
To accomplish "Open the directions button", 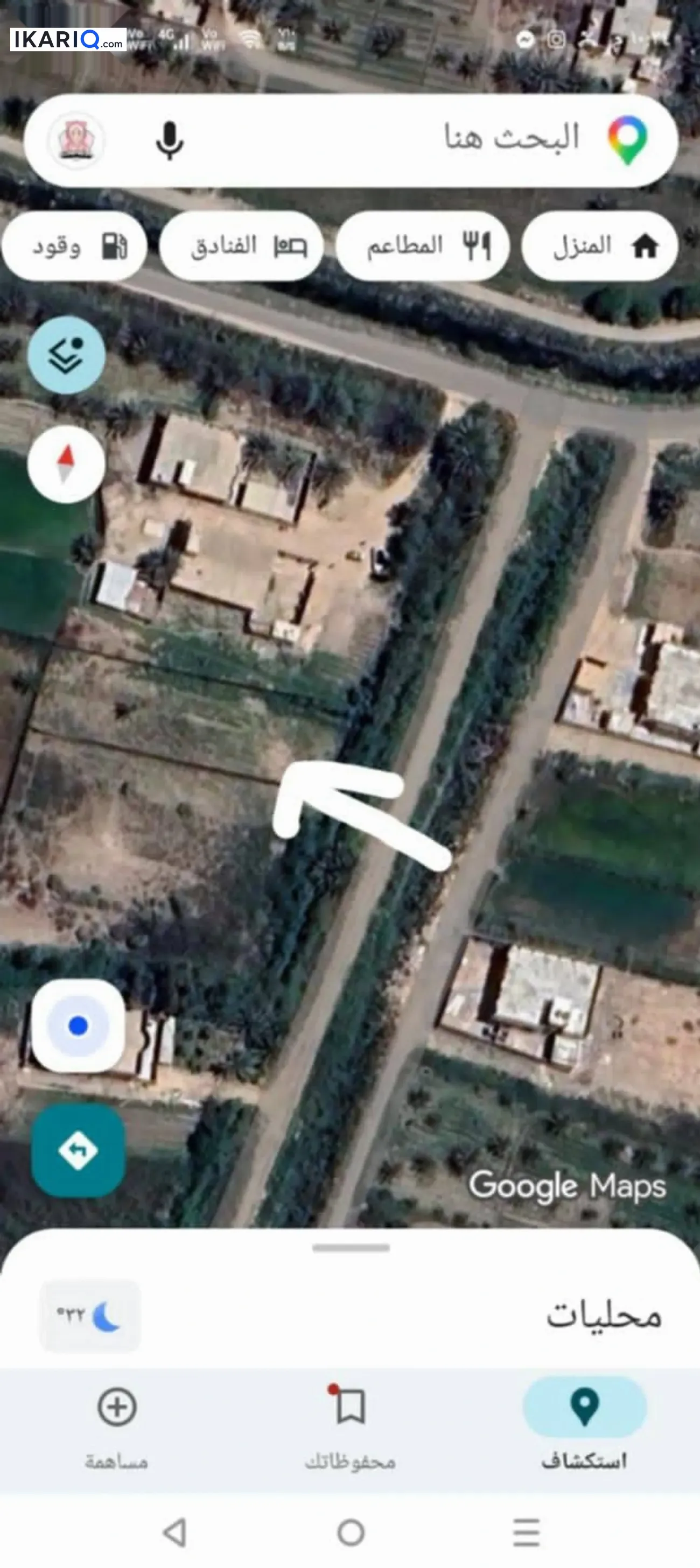I will coord(78,1150).
